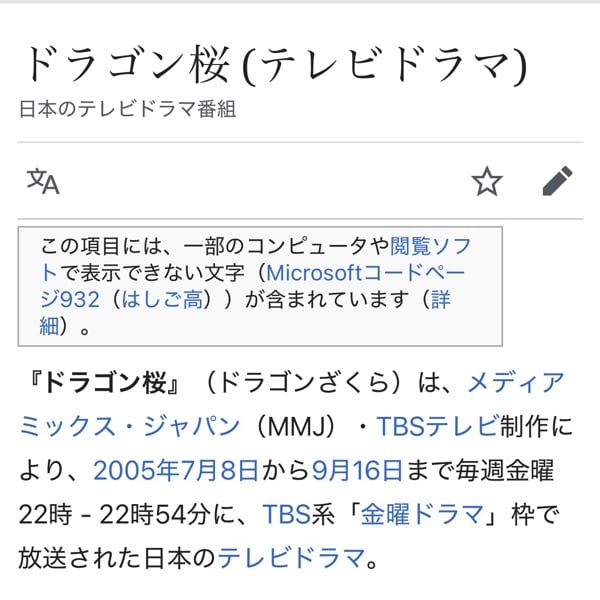Edit the article with pencil icon
The image size is (600, 600).
point(557,181)
